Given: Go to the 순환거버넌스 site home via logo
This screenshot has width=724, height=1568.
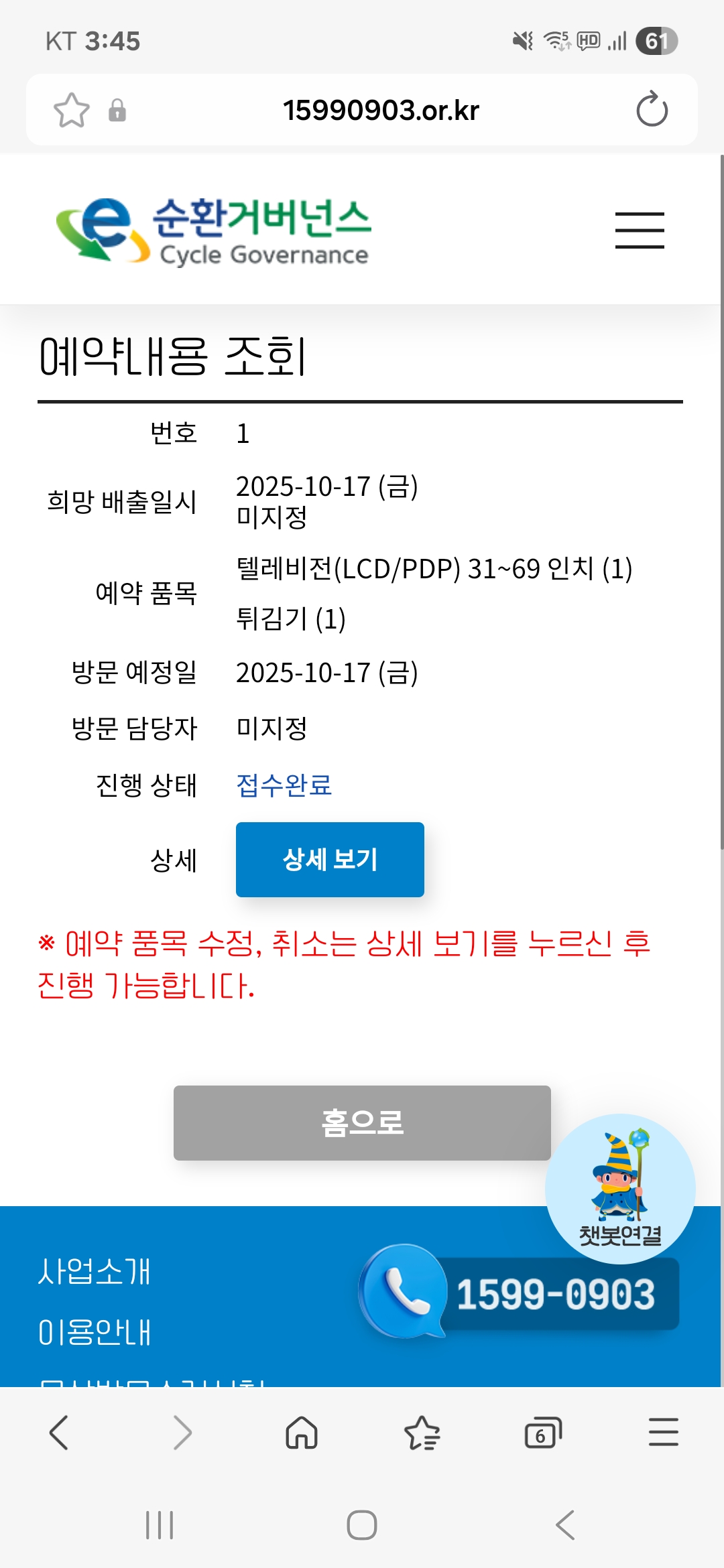Looking at the screenshot, I should [213, 230].
